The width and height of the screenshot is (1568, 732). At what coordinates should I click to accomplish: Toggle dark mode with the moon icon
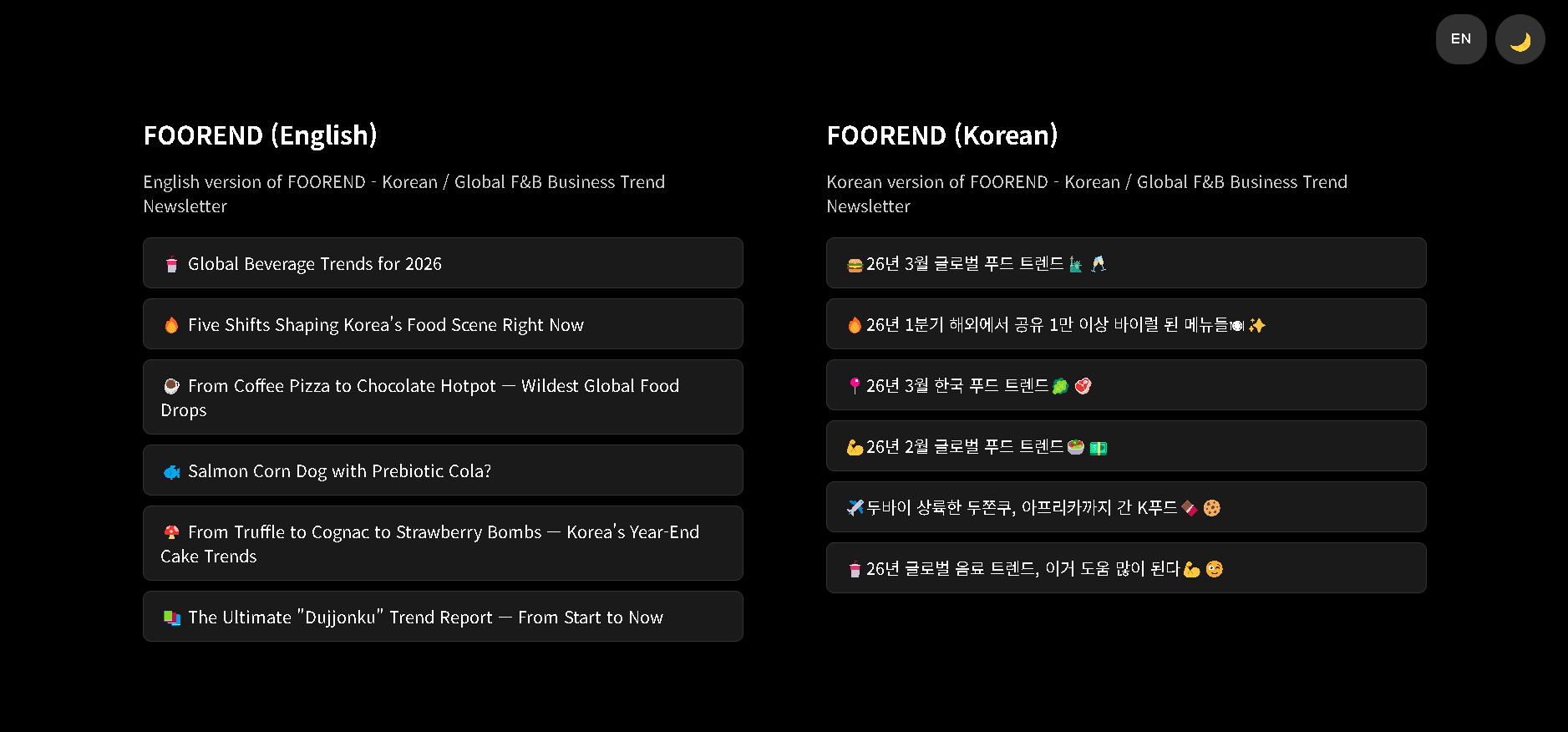click(x=1520, y=39)
